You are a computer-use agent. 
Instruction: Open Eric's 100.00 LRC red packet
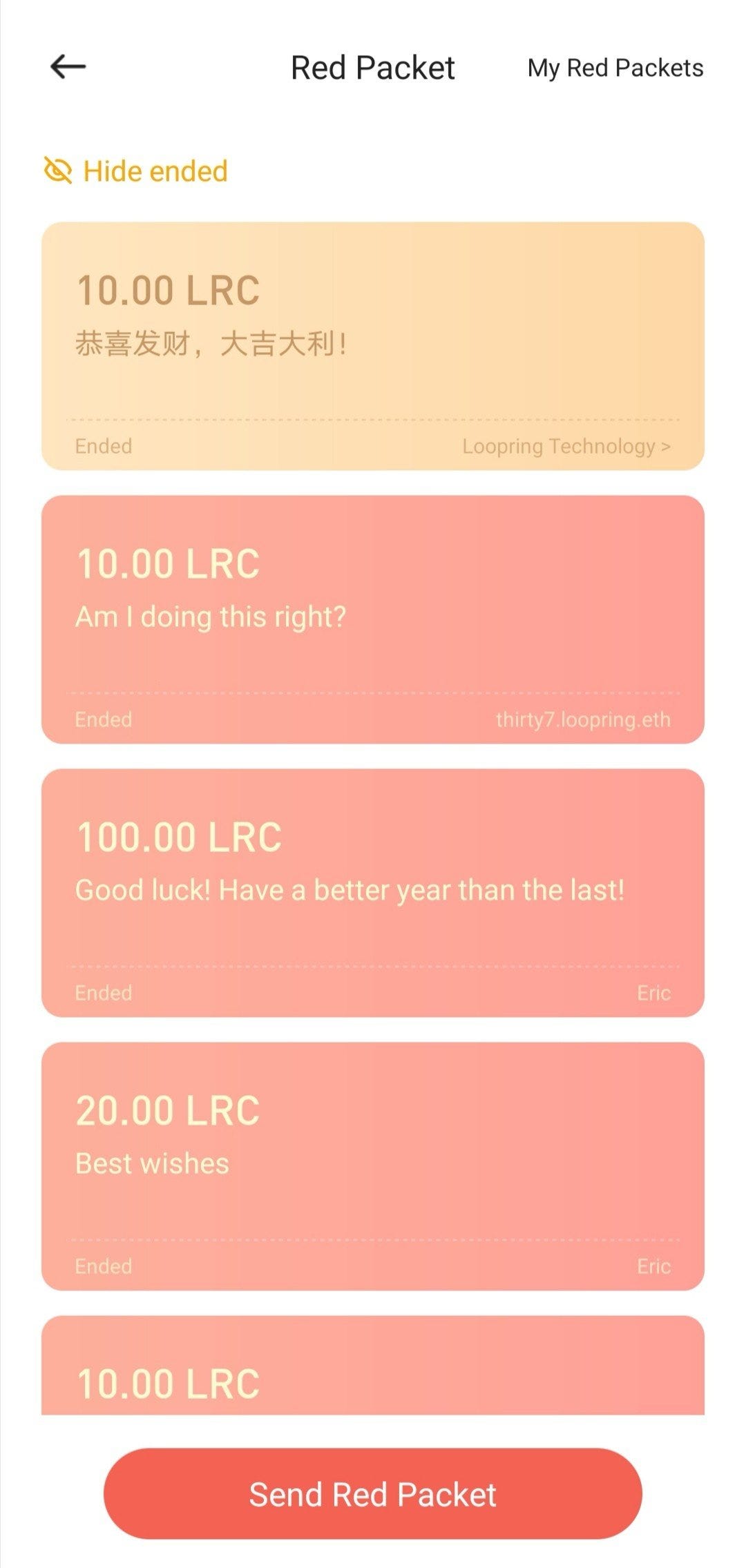click(x=373, y=893)
